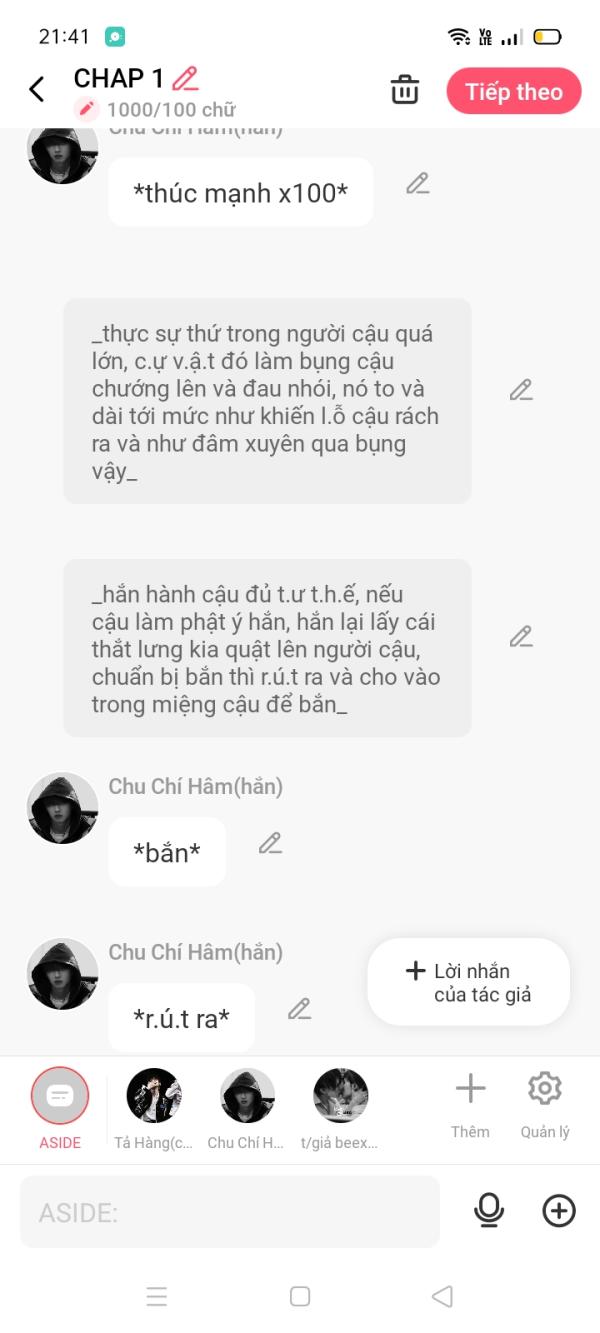Edit the CHAP 1 title
Screen dimensions: 600x1333
click(x=185, y=78)
